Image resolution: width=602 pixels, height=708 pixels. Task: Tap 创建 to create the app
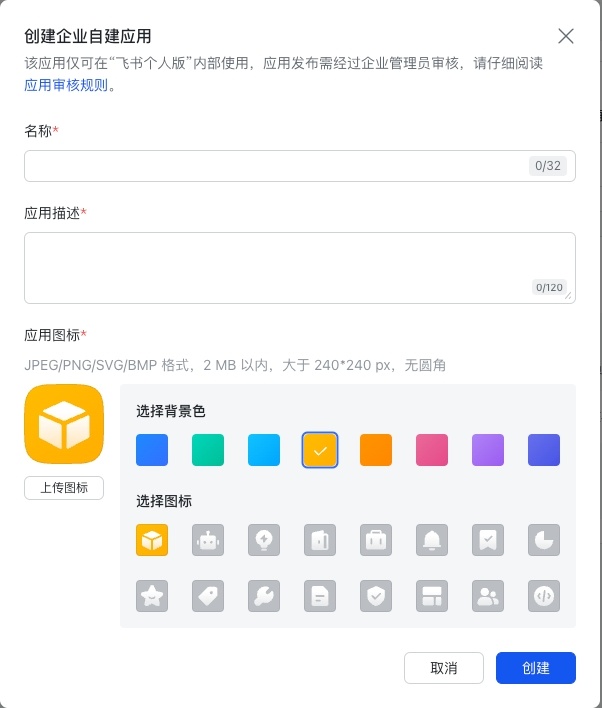click(536, 668)
